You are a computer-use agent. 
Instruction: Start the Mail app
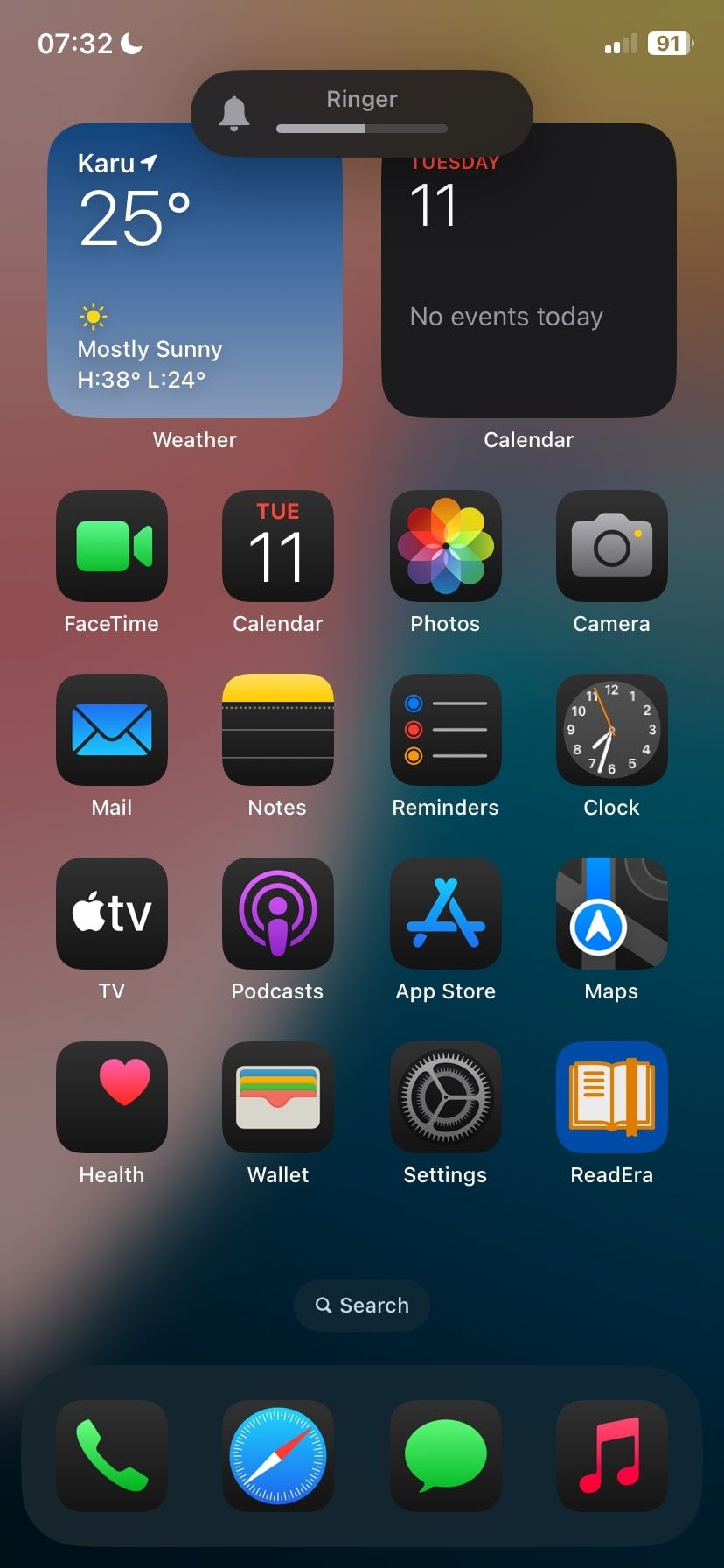[111, 729]
